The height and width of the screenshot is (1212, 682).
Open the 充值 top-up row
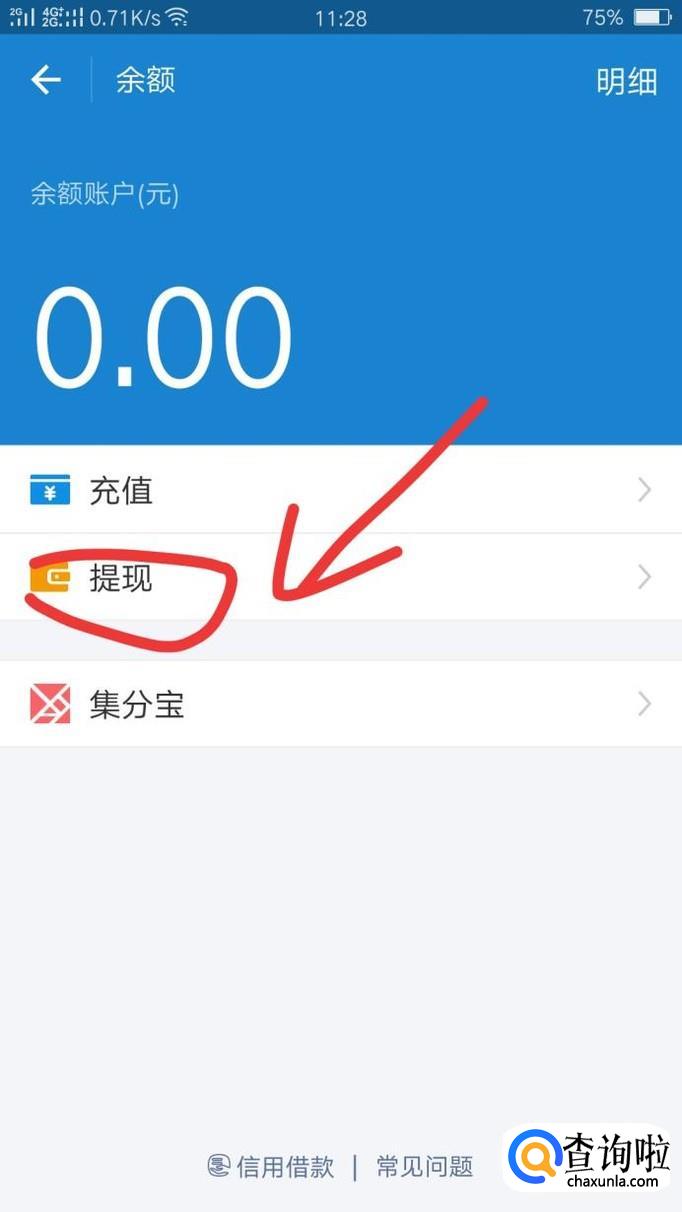click(340, 490)
